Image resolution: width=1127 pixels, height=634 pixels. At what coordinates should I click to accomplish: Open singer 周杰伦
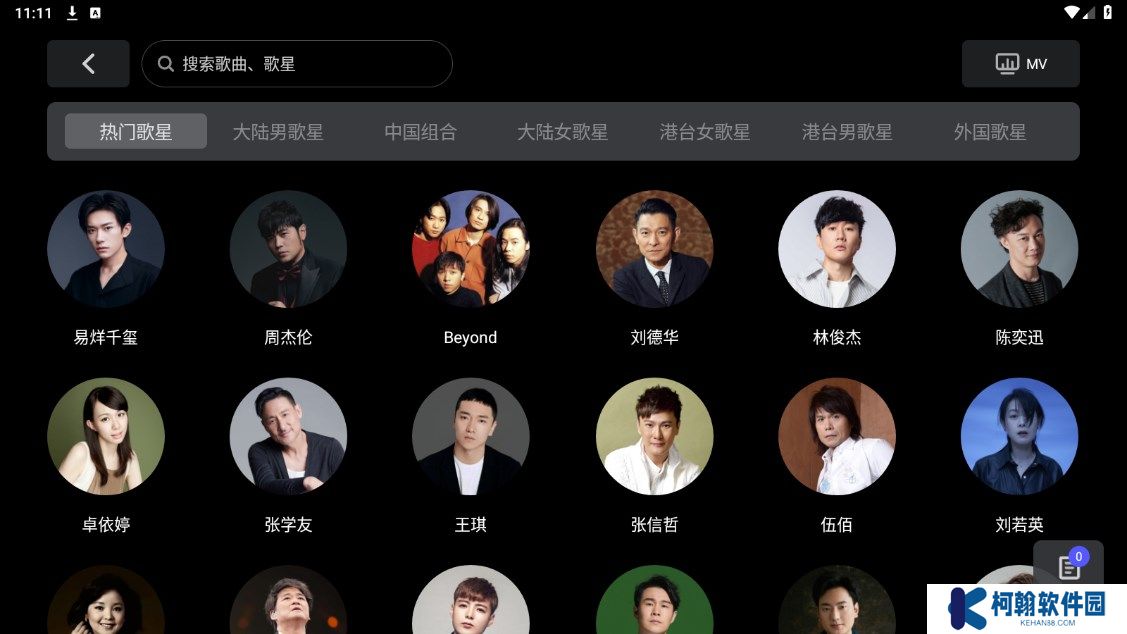point(288,250)
